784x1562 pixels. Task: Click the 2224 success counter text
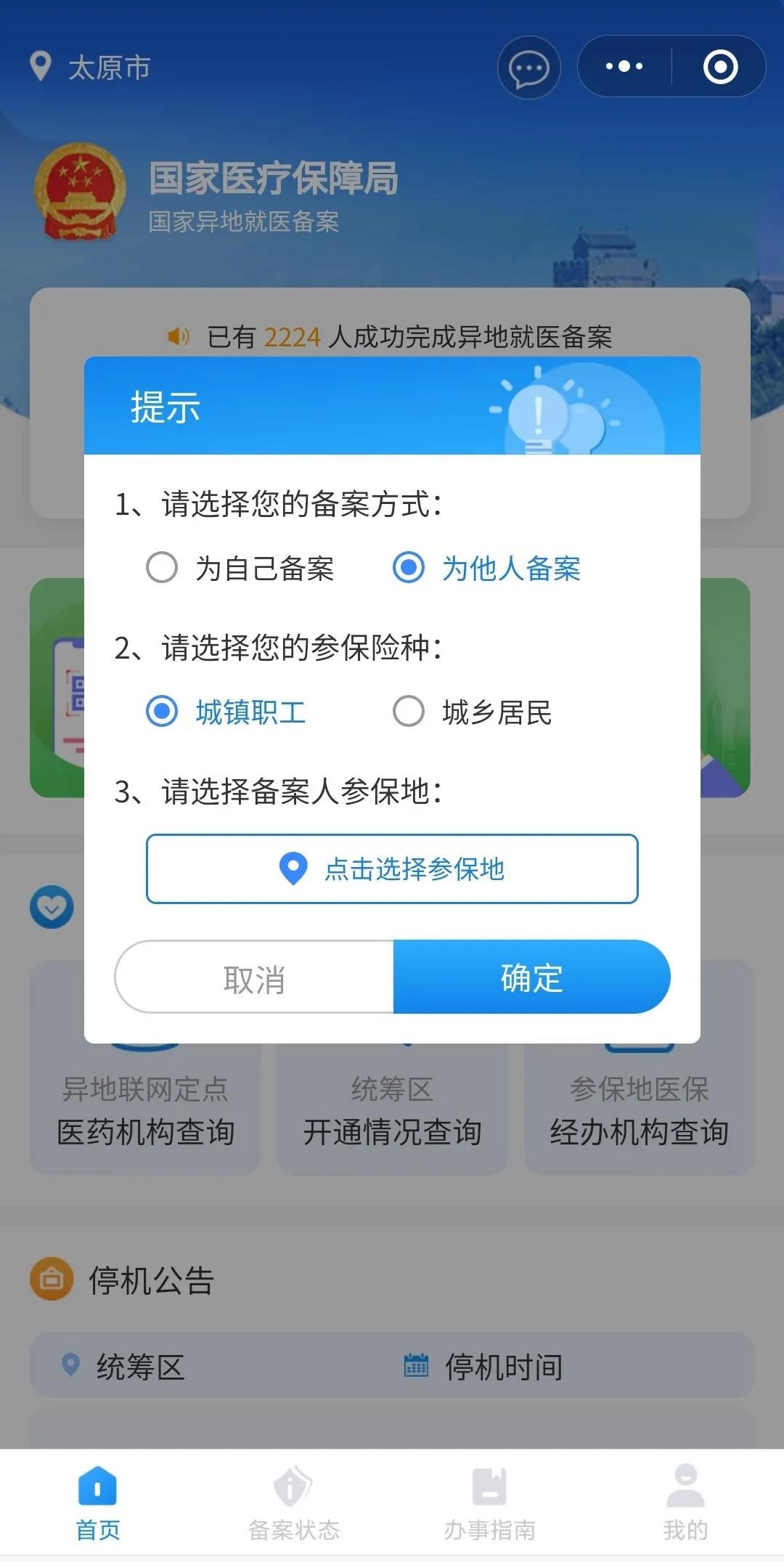tap(291, 336)
